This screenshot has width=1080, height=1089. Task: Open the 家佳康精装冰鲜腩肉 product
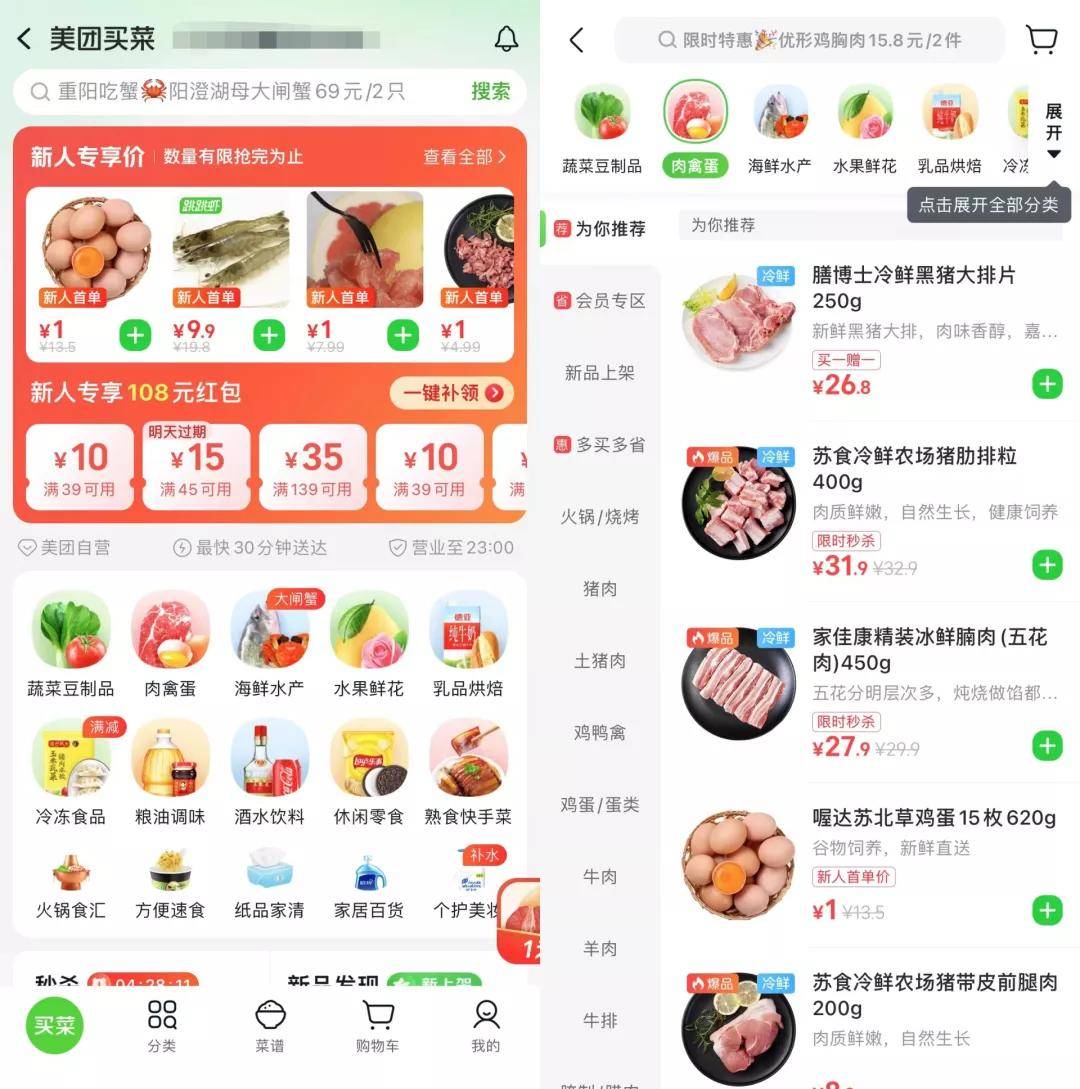point(930,650)
